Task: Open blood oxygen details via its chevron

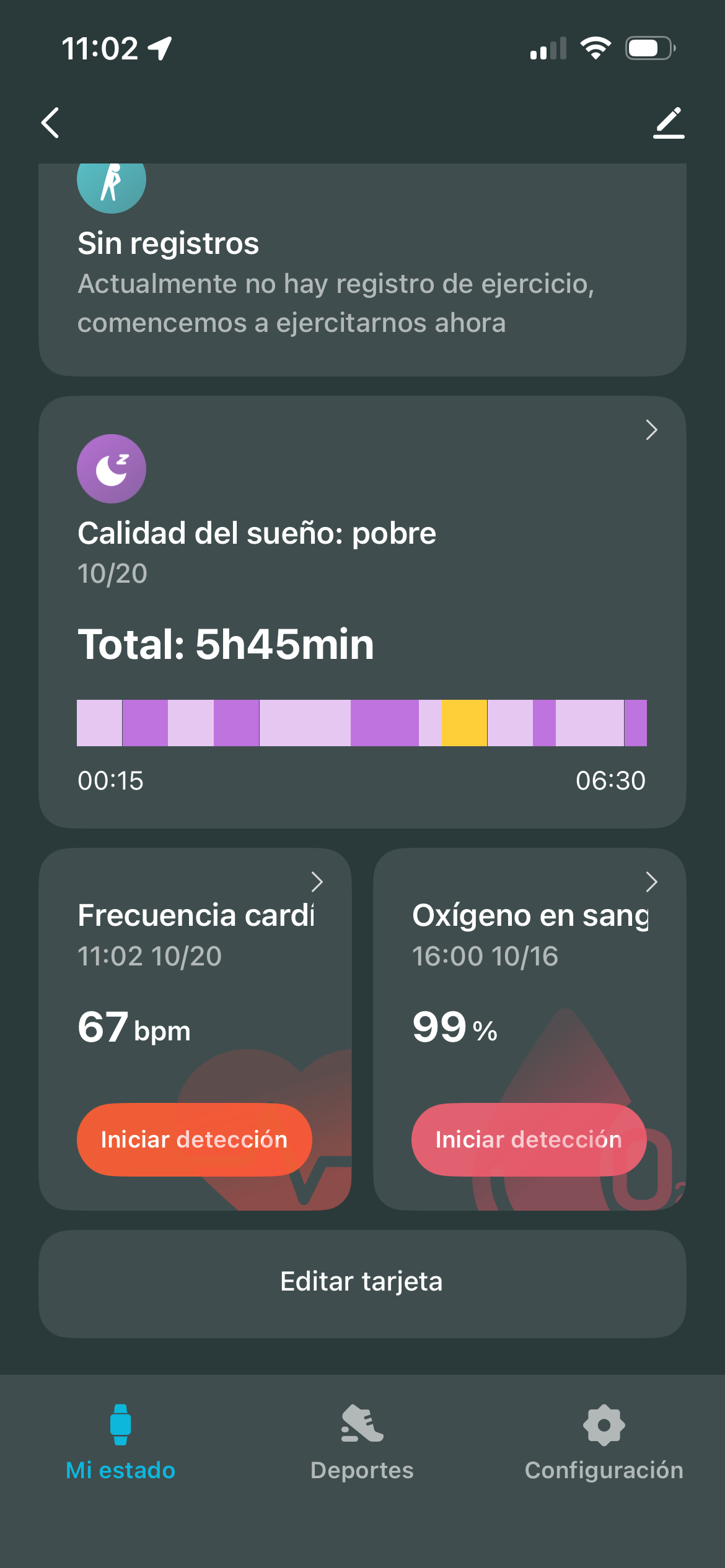Action: [x=652, y=881]
